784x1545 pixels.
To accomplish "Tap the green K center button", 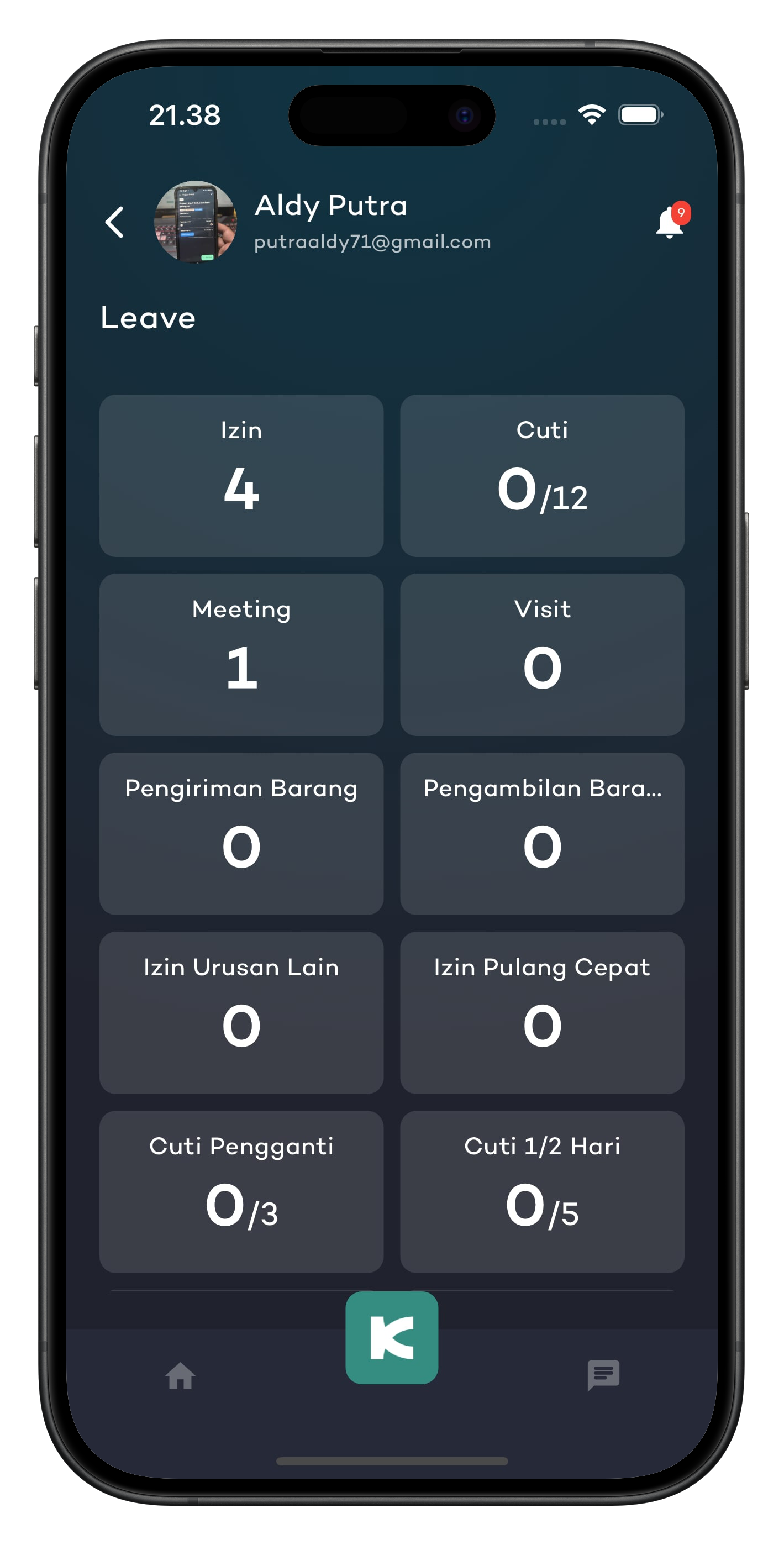I will point(392,1337).
